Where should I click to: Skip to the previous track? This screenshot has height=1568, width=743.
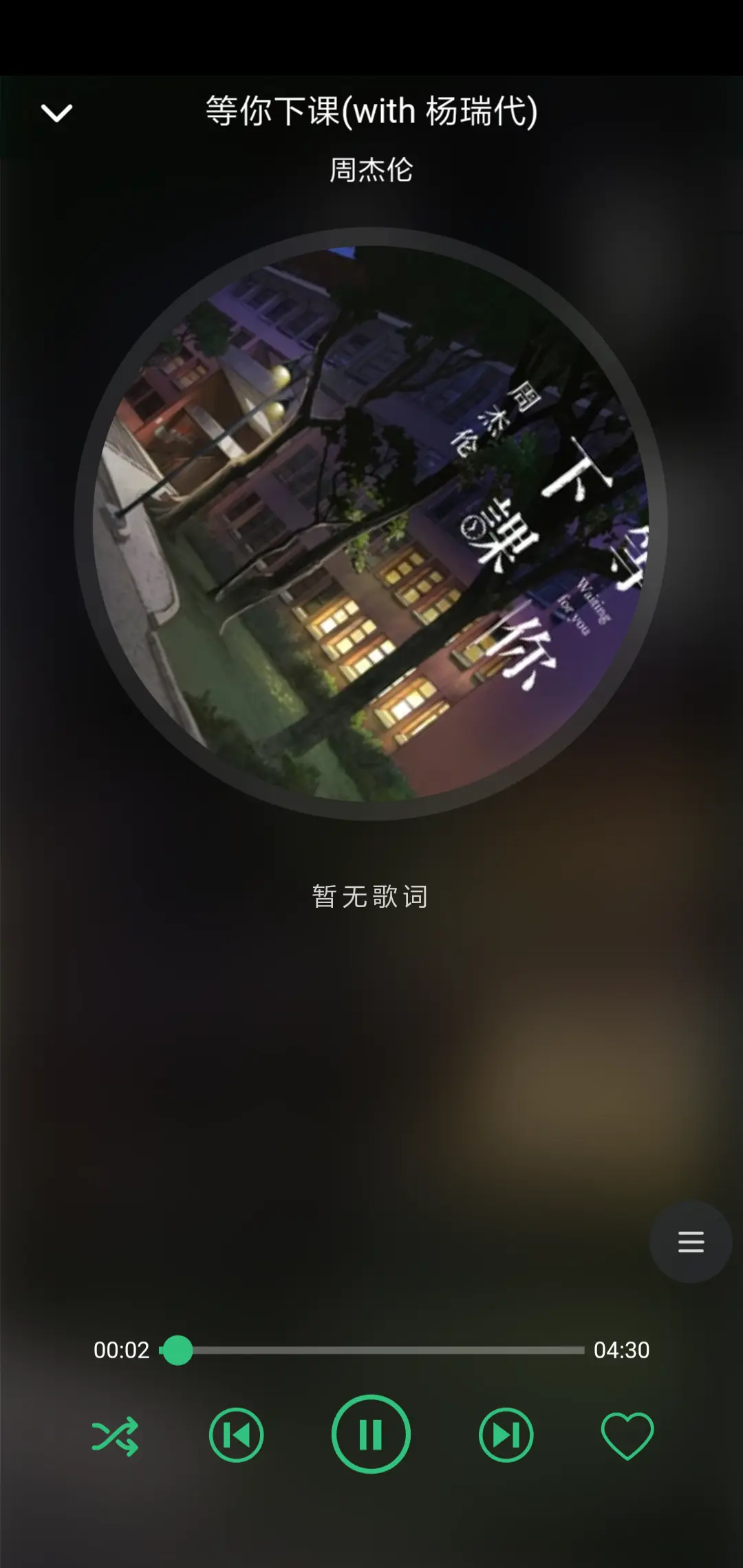click(x=236, y=1435)
